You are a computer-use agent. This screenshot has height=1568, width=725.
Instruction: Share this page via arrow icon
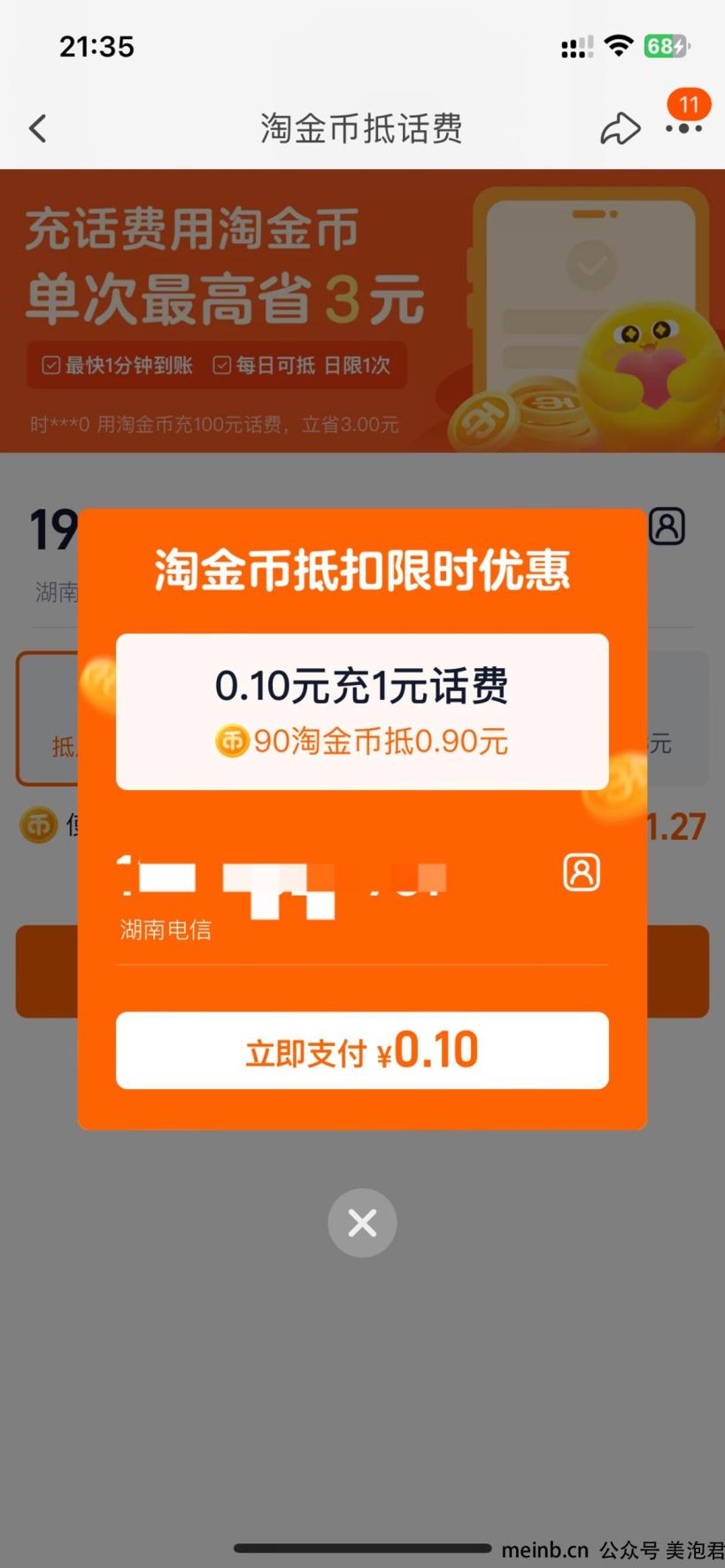click(x=620, y=129)
